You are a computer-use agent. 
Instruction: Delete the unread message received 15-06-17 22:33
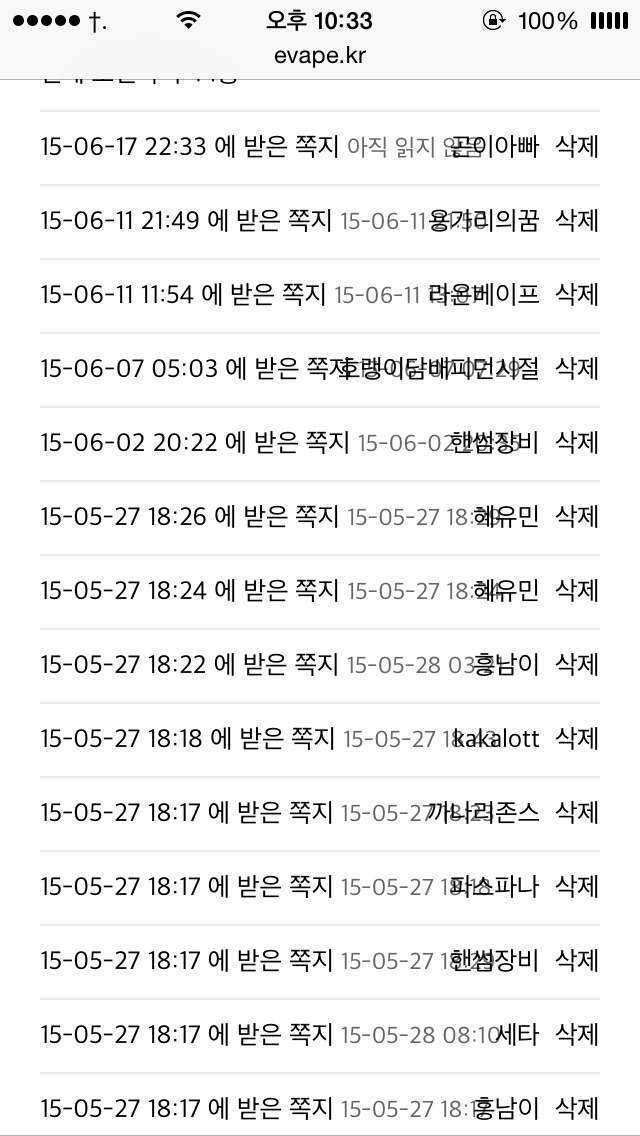pos(577,147)
